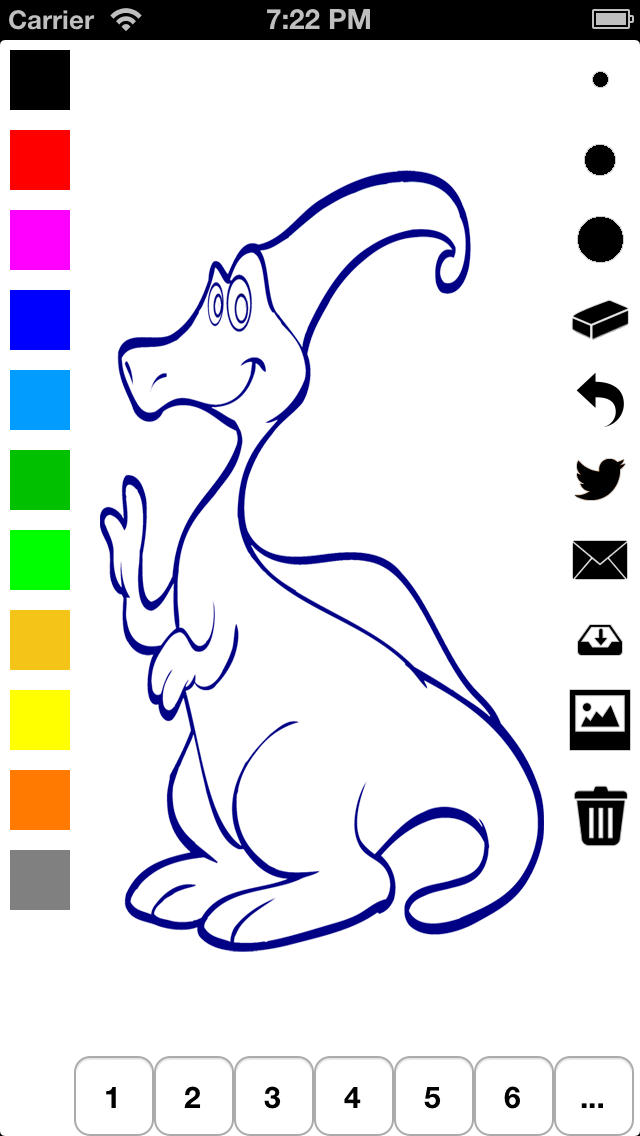Activate the eraser tool
The width and height of the screenshot is (640, 1136).
(600, 320)
